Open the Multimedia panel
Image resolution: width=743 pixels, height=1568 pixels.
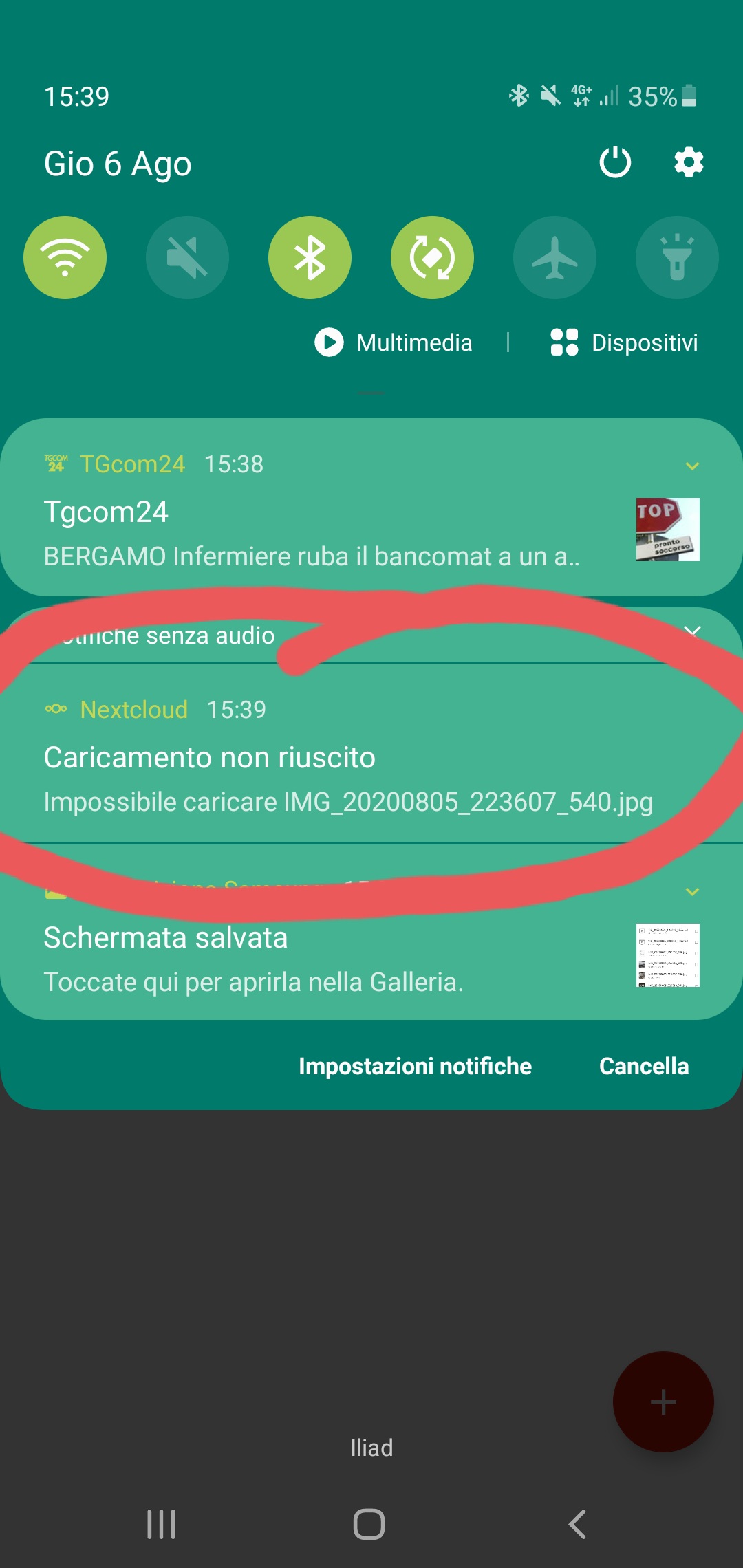point(394,342)
